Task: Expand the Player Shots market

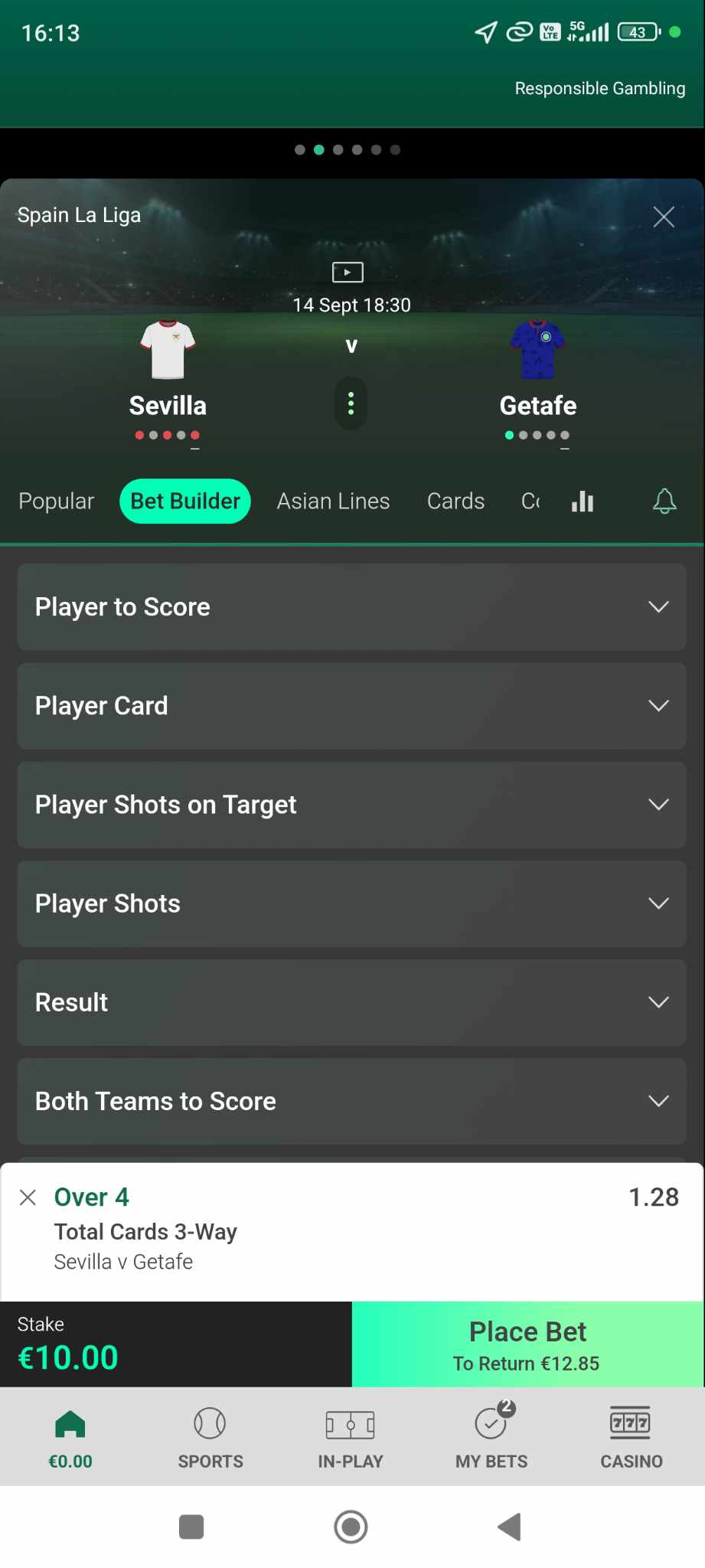Action: pyautogui.click(x=351, y=903)
